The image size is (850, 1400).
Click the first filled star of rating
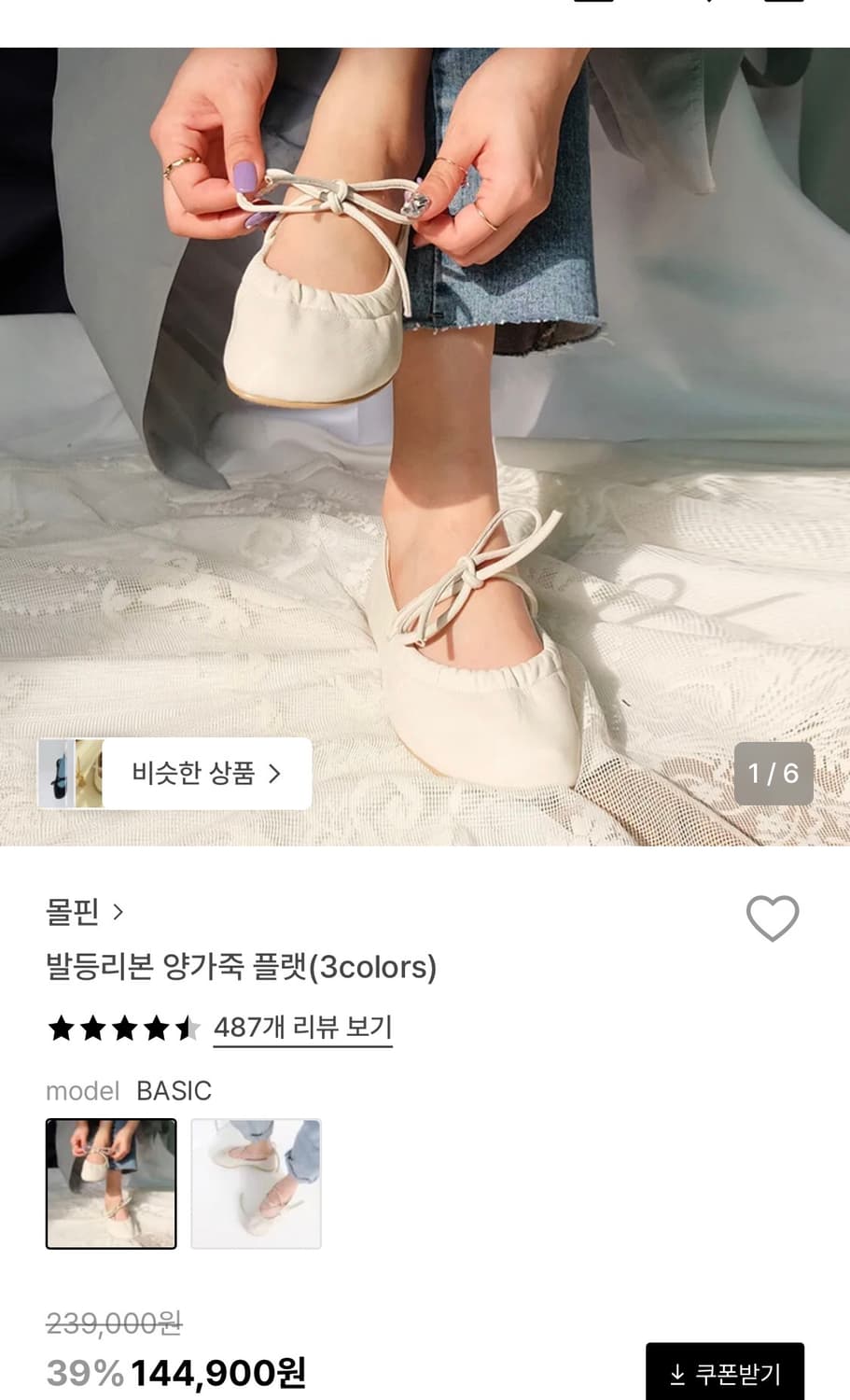tap(60, 1027)
